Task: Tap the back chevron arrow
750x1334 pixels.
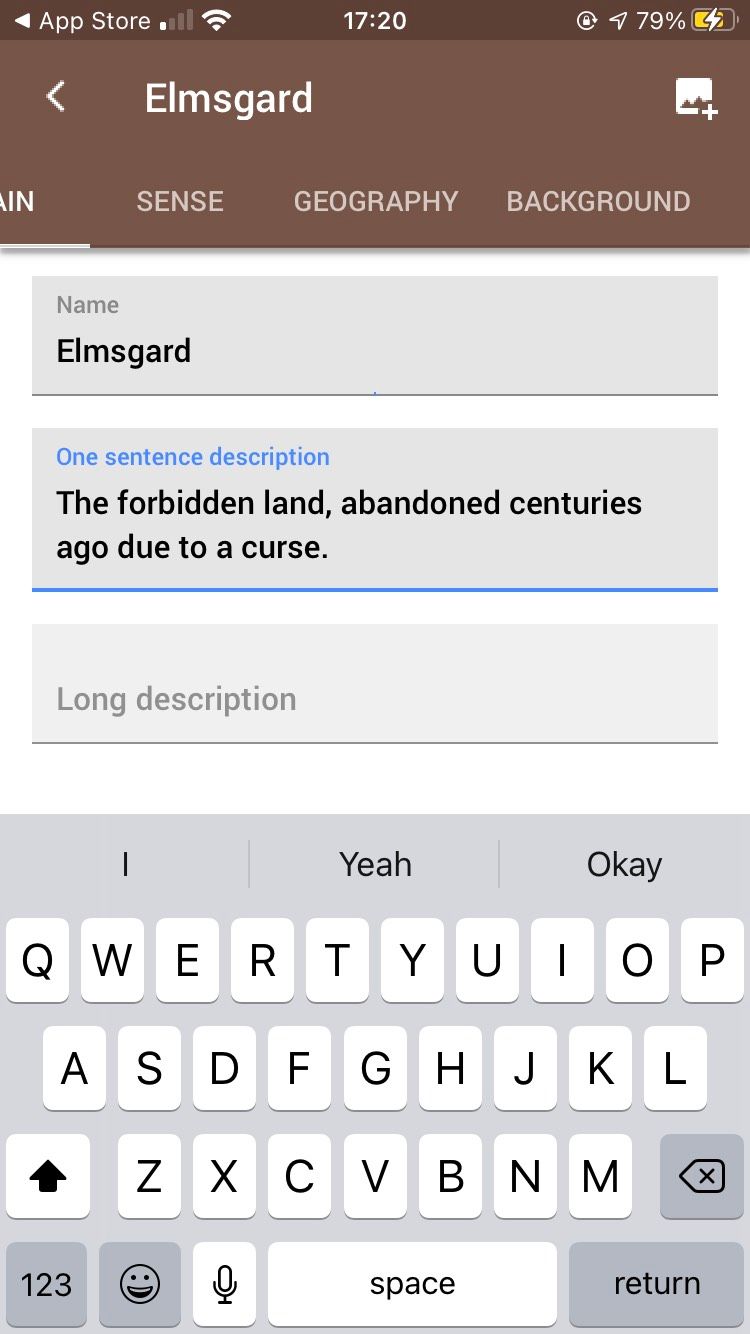Action: 56,97
